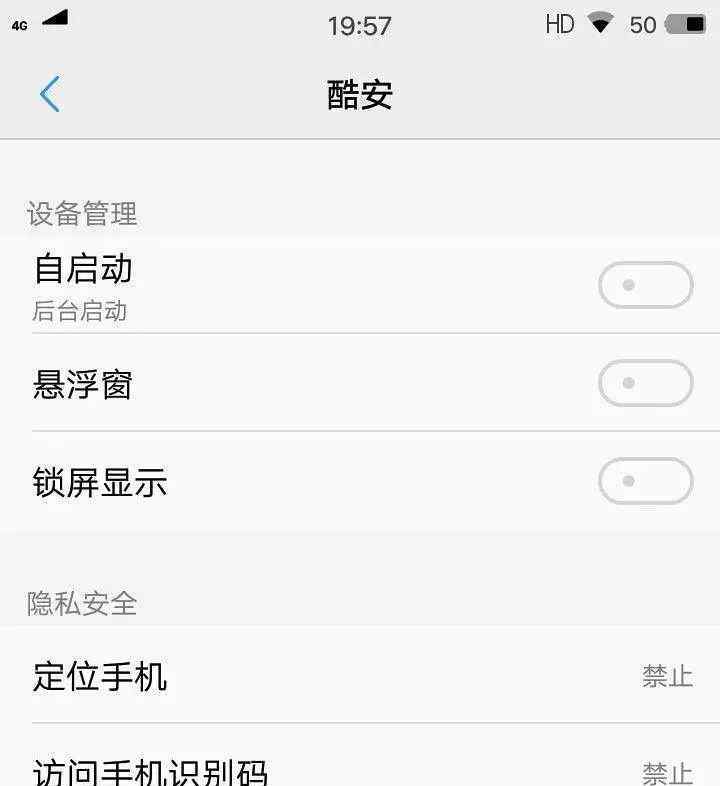Open the 访问手机识别码 permission setting
This screenshot has height=786, width=720.
[x=360, y=768]
